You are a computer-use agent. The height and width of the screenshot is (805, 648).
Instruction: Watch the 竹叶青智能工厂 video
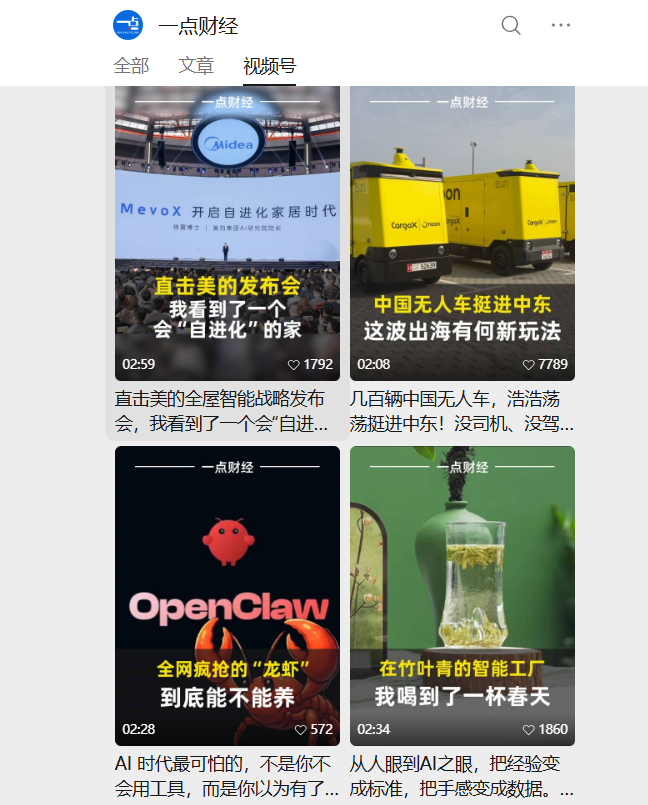pos(462,596)
